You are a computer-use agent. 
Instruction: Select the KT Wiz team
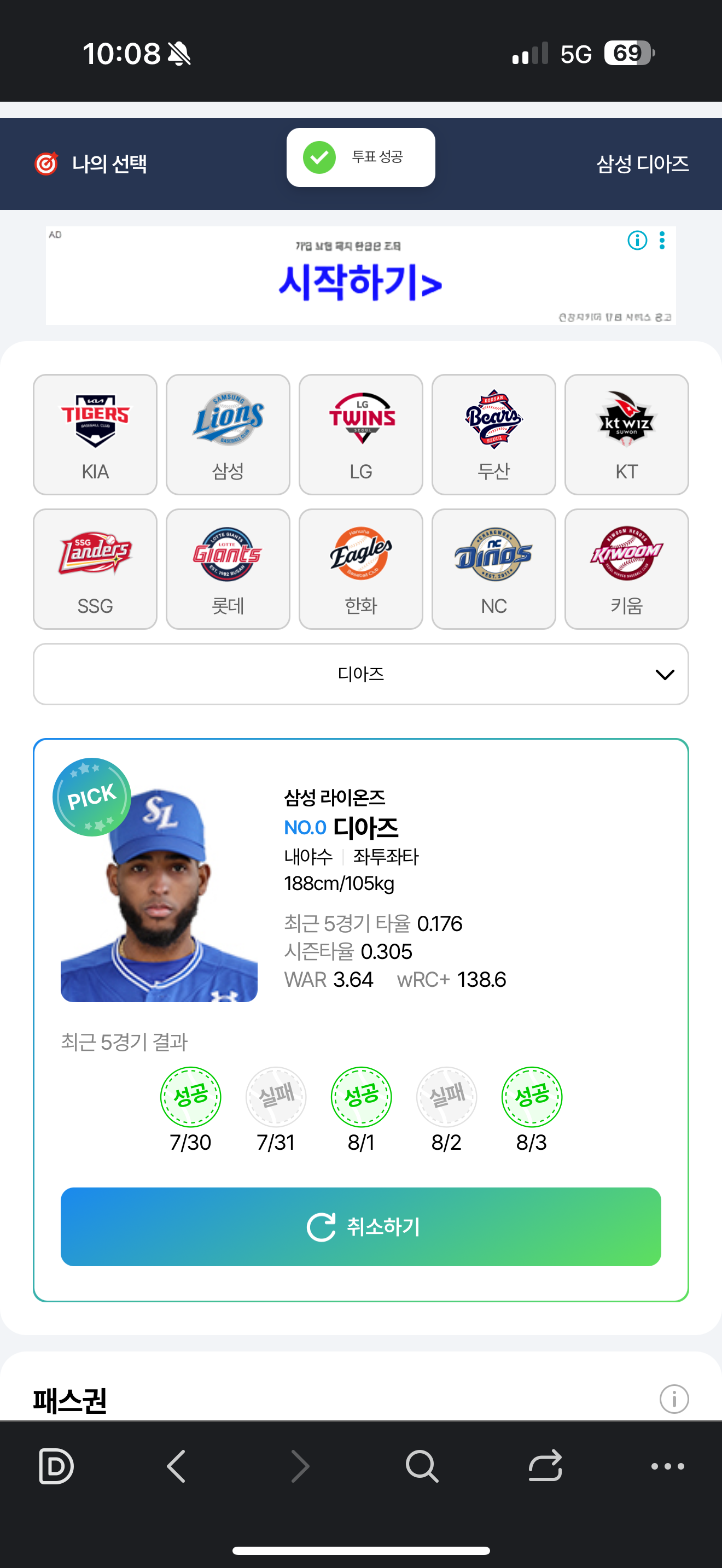pos(626,434)
